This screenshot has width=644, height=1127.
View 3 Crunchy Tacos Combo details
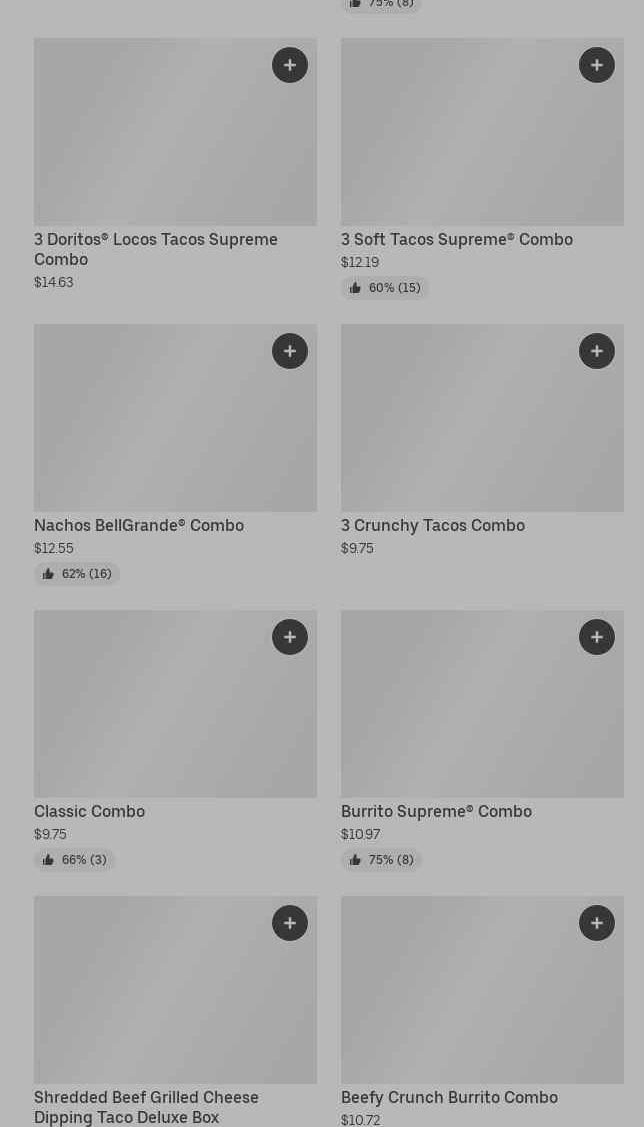[x=432, y=526]
